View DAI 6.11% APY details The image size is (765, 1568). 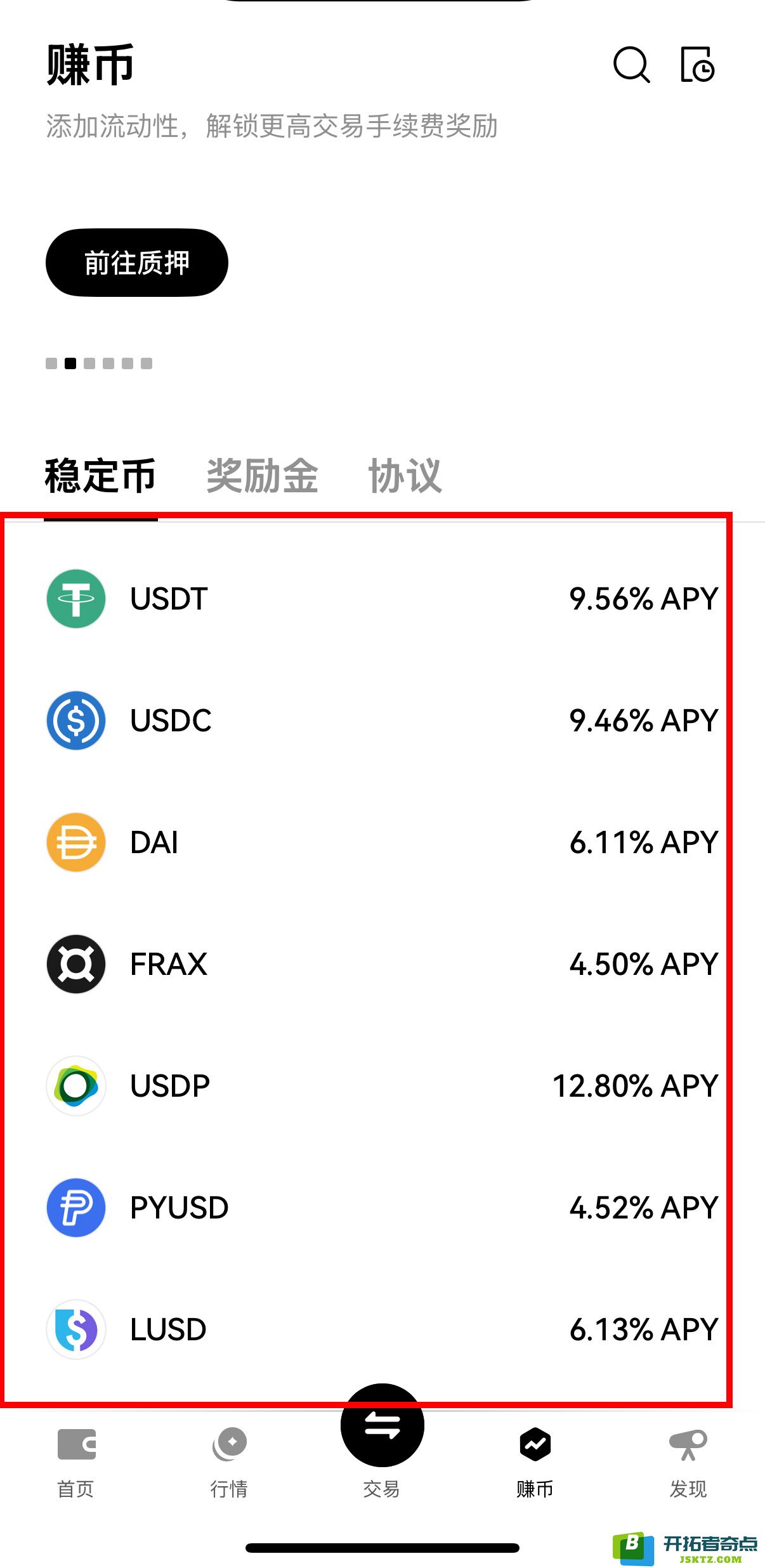click(x=383, y=842)
